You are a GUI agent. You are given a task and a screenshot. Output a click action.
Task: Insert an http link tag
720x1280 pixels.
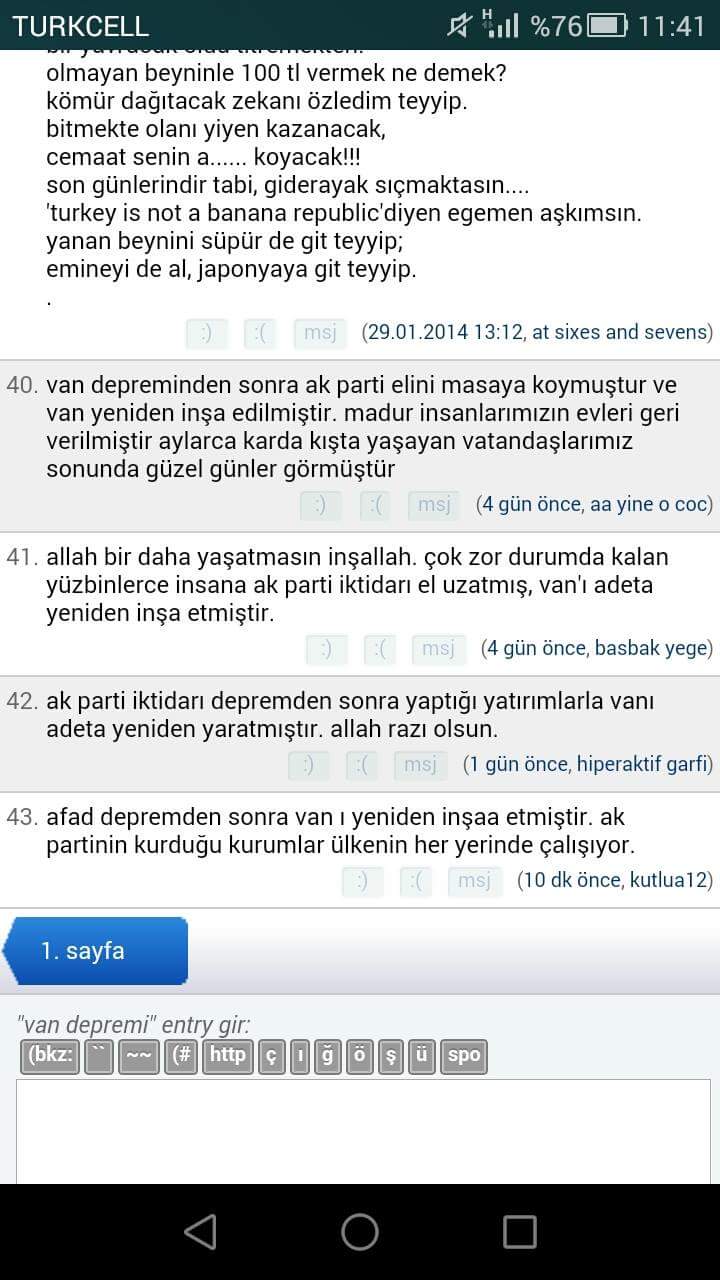(228, 1056)
